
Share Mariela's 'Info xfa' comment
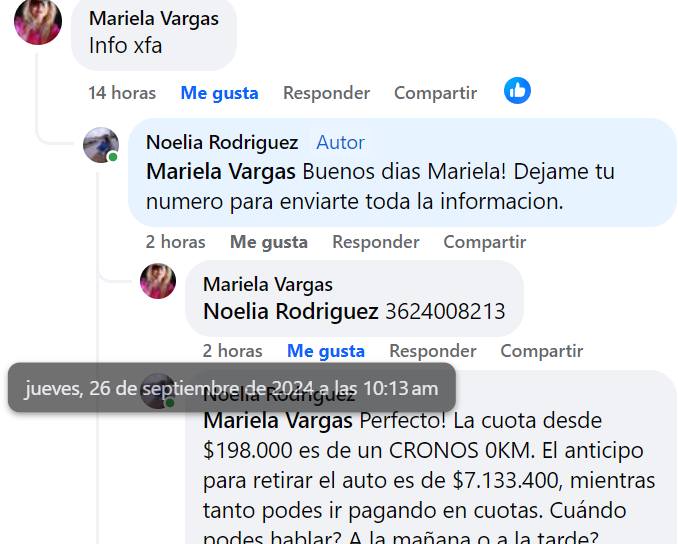[435, 93]
